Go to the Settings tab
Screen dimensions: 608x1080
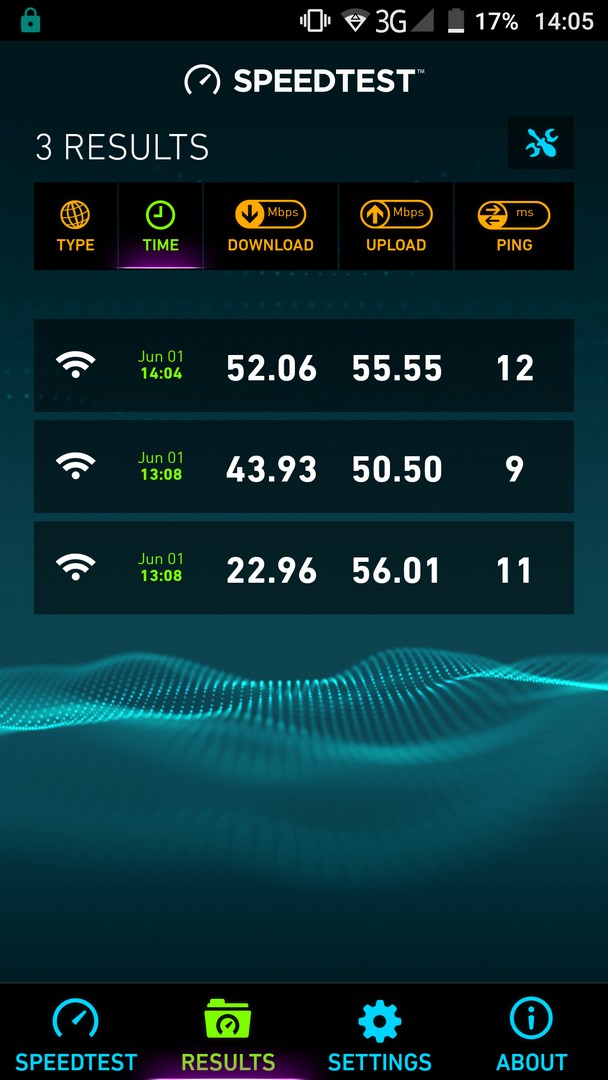pos(379,1034)
